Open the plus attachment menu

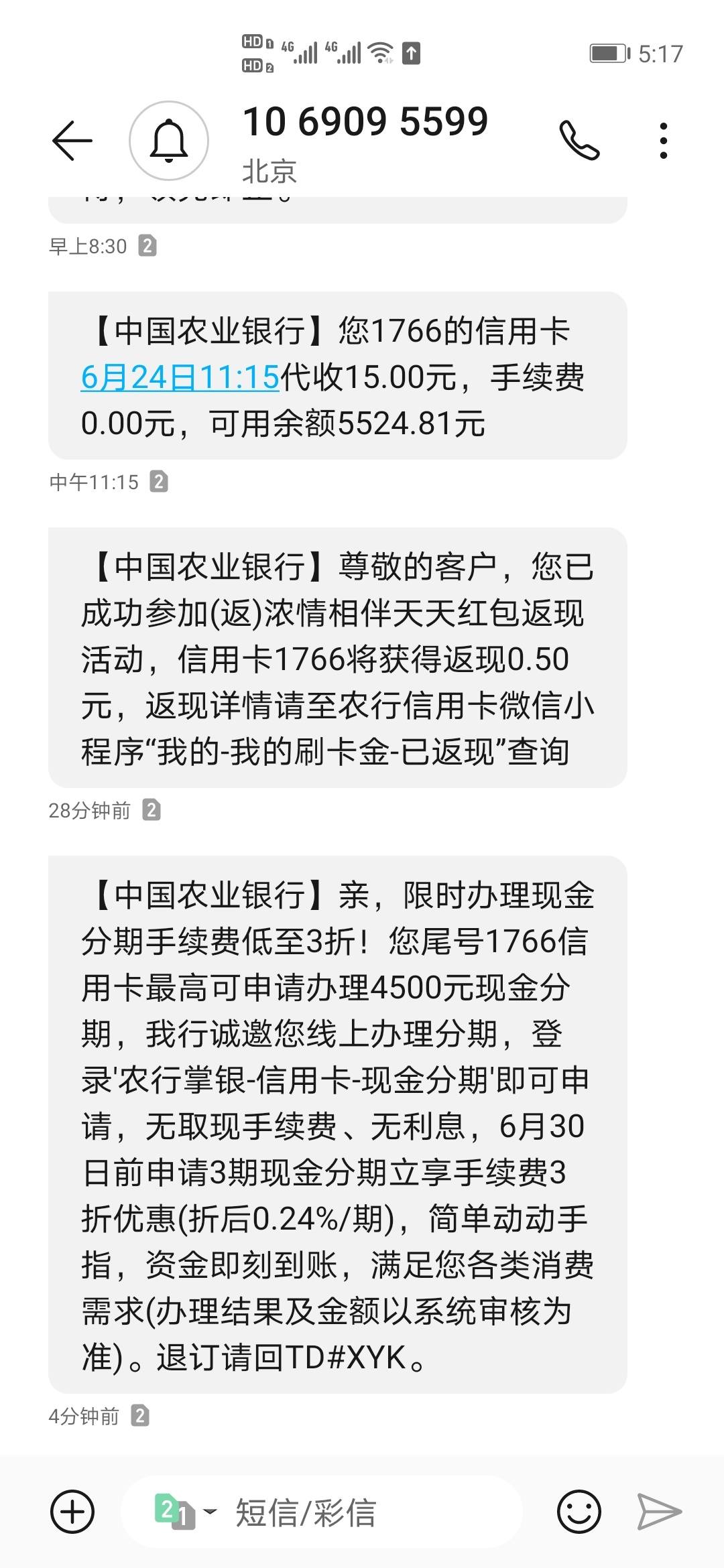coord(72,1512)
